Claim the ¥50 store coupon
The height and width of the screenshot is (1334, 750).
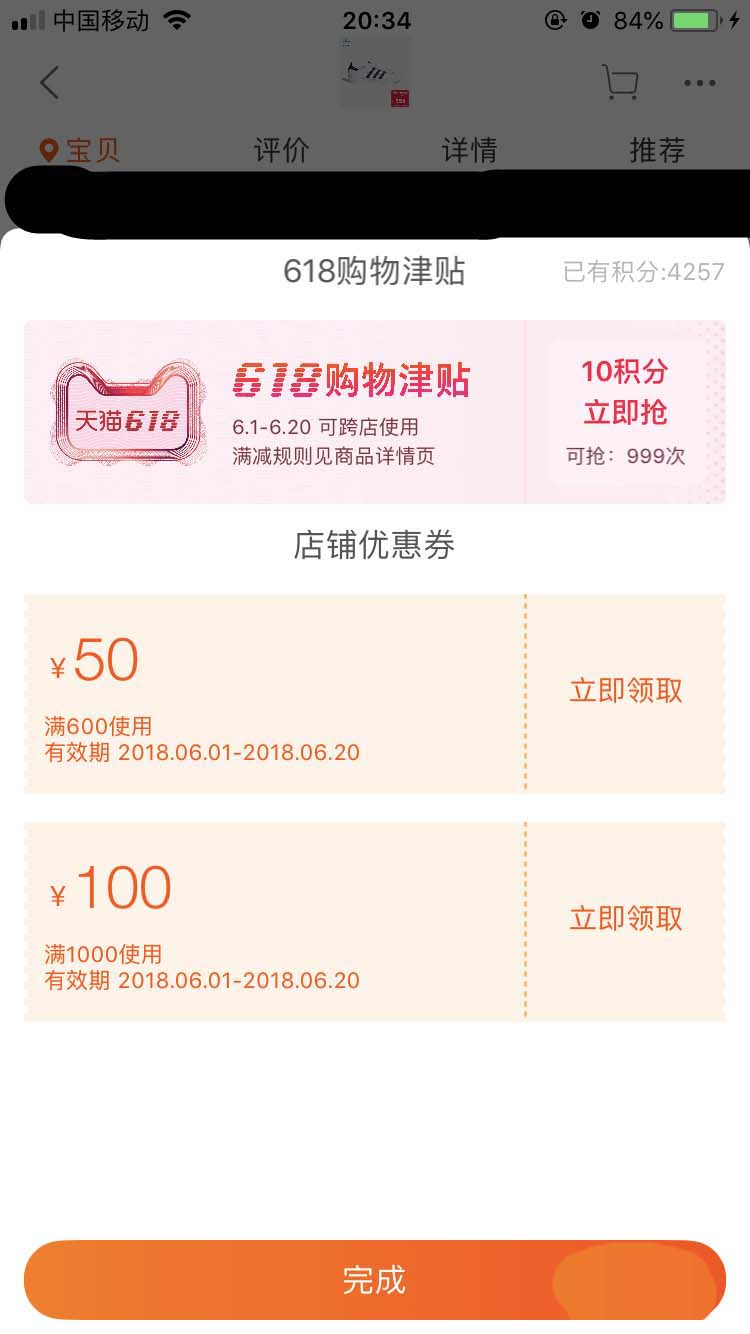point(626,691)
